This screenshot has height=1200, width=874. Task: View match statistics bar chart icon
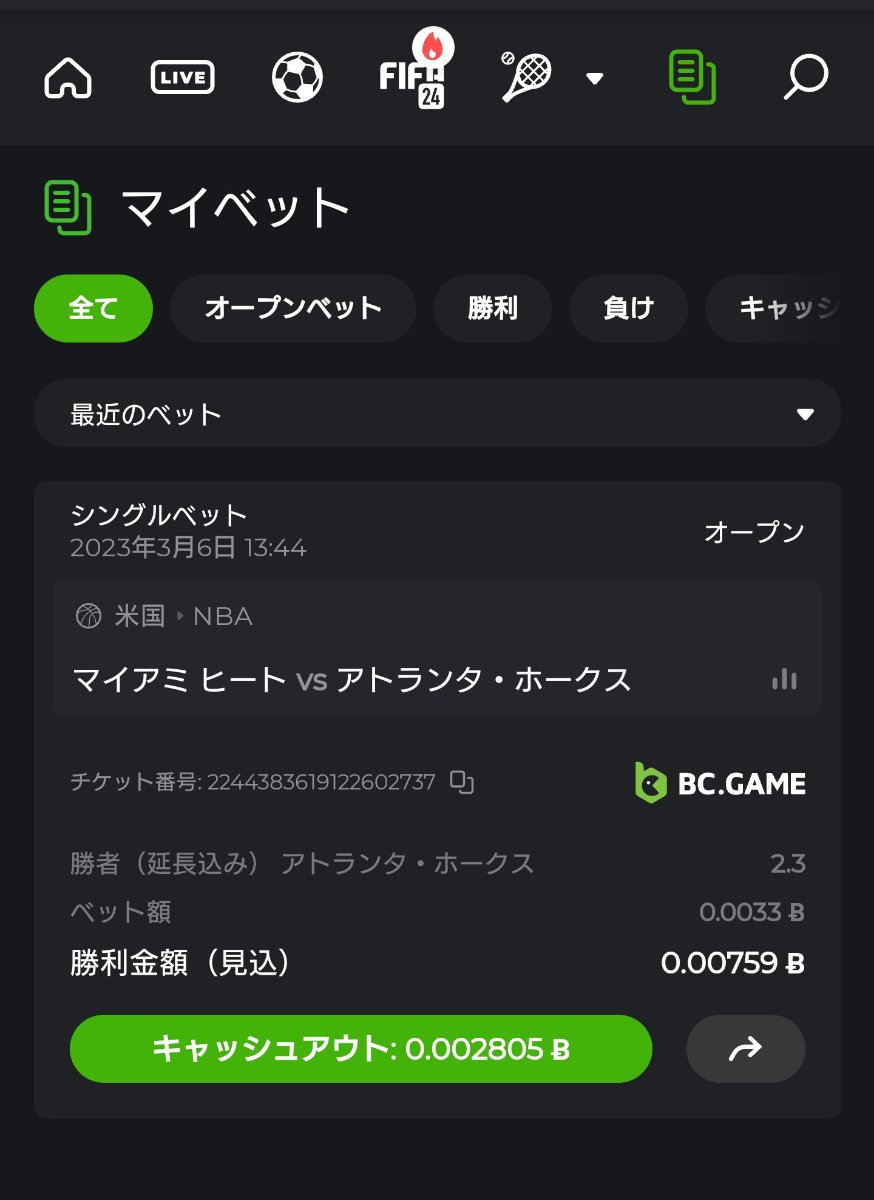pyautogui.click(x=784, y=680)
